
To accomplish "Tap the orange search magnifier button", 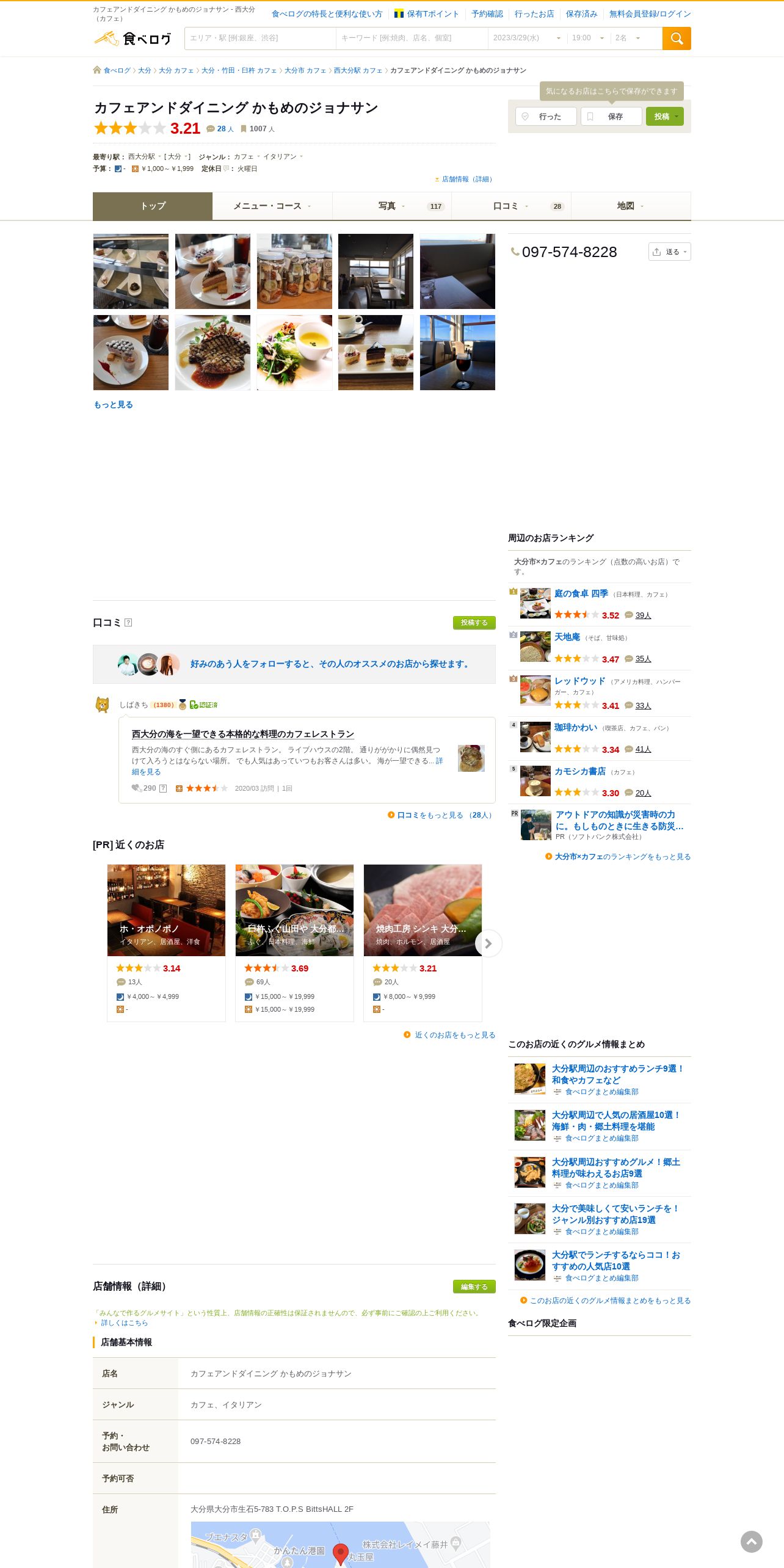I will click(677, 38).
